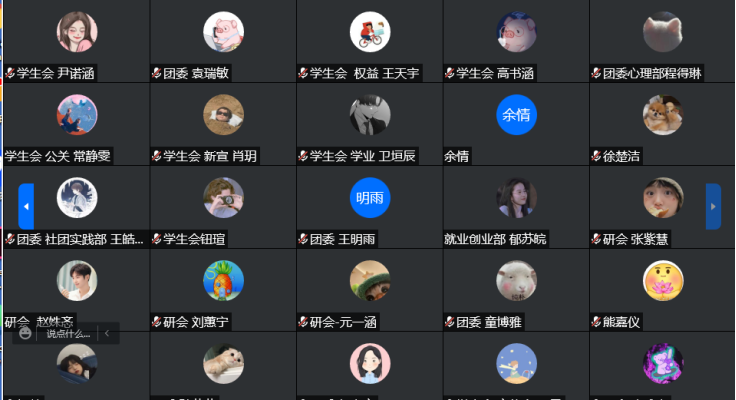736x400 pixels.
Task: Select 团委 袁瑞敏's participant tile
Action: pos(223,32)
